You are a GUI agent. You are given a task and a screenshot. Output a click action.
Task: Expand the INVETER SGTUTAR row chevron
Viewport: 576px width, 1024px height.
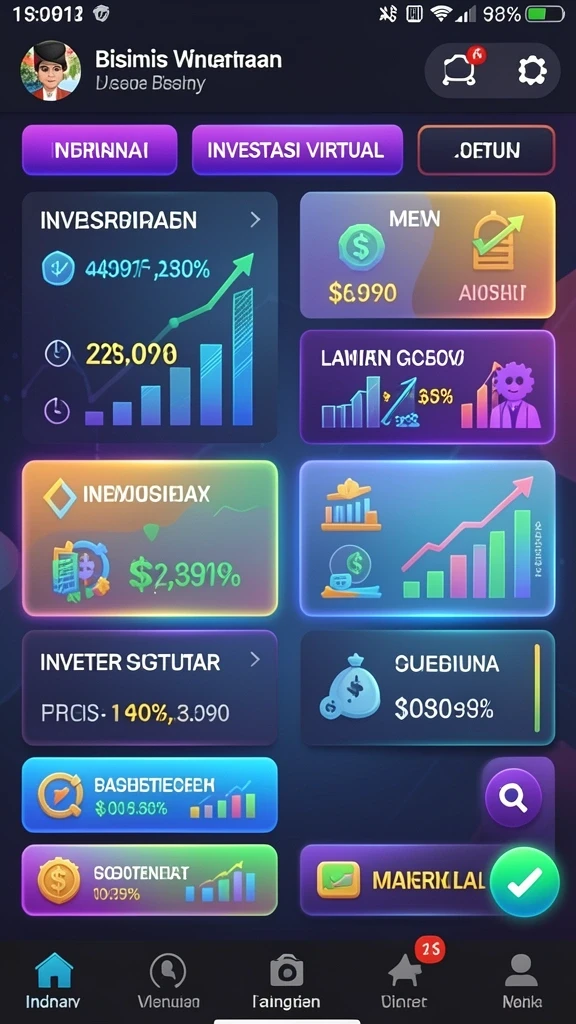tap(255, 660)
